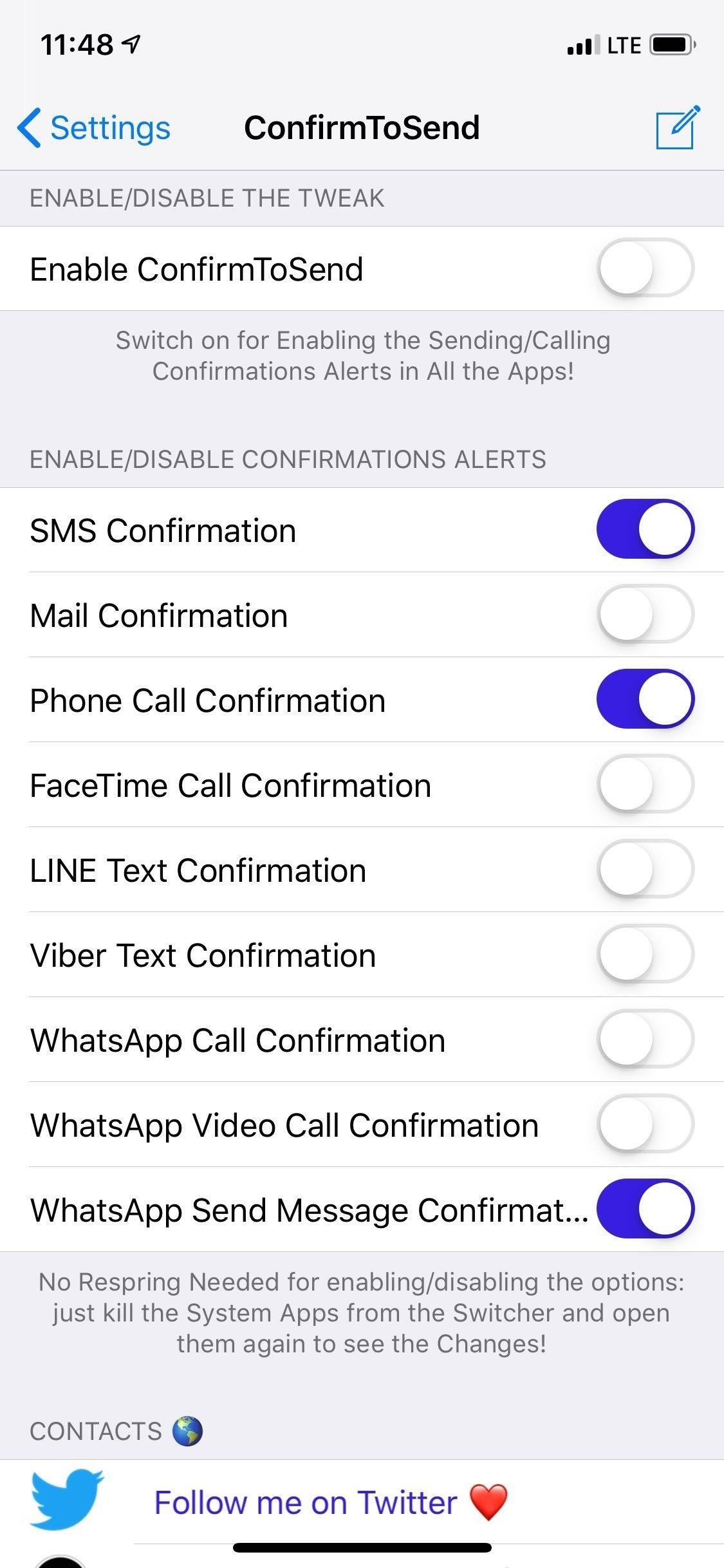Open the Follow me on Twitter link
This screenshot has width=724, height=1568.
[305, 1502]
